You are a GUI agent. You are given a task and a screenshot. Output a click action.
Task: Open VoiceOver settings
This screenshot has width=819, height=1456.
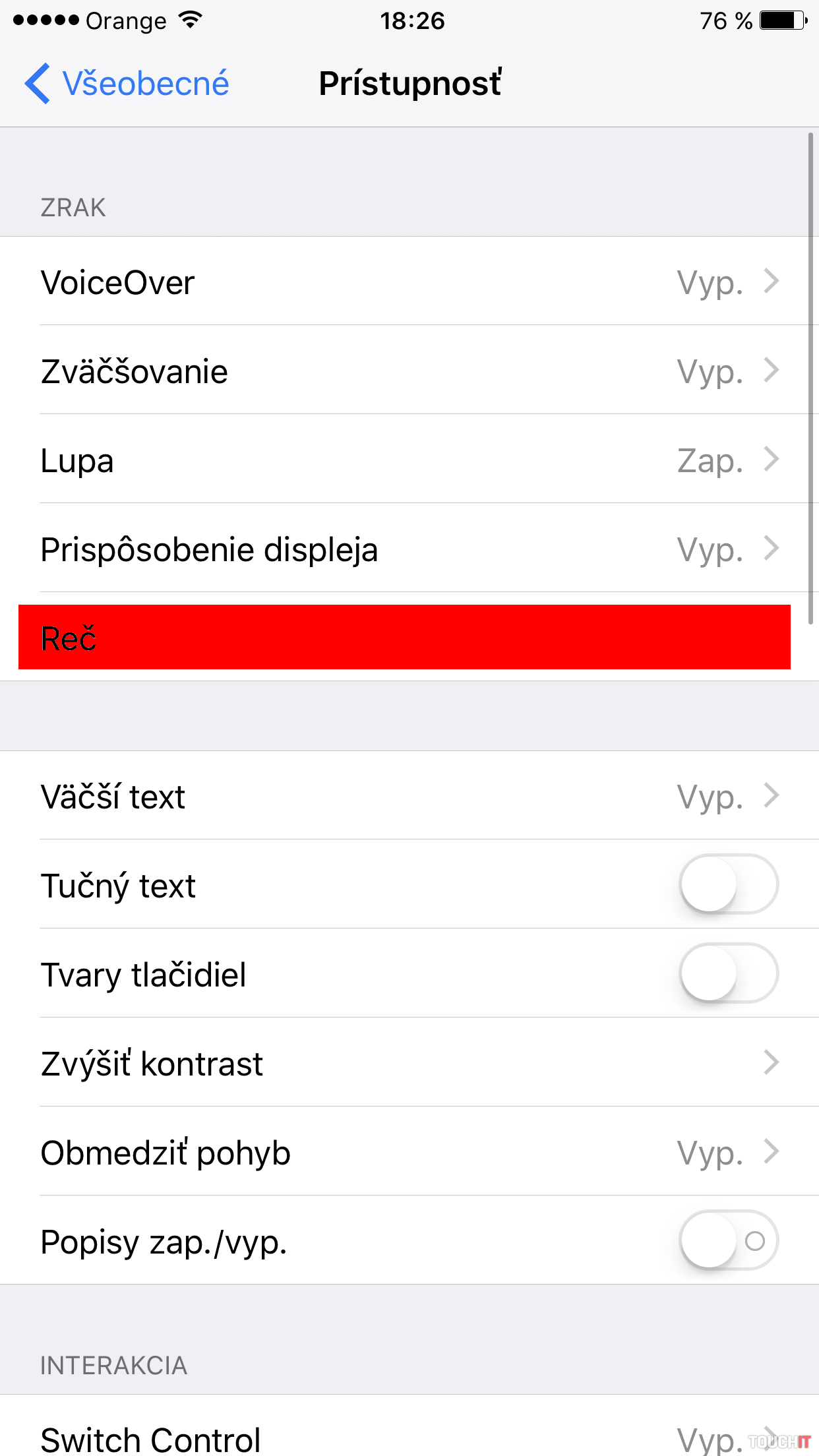409,282
